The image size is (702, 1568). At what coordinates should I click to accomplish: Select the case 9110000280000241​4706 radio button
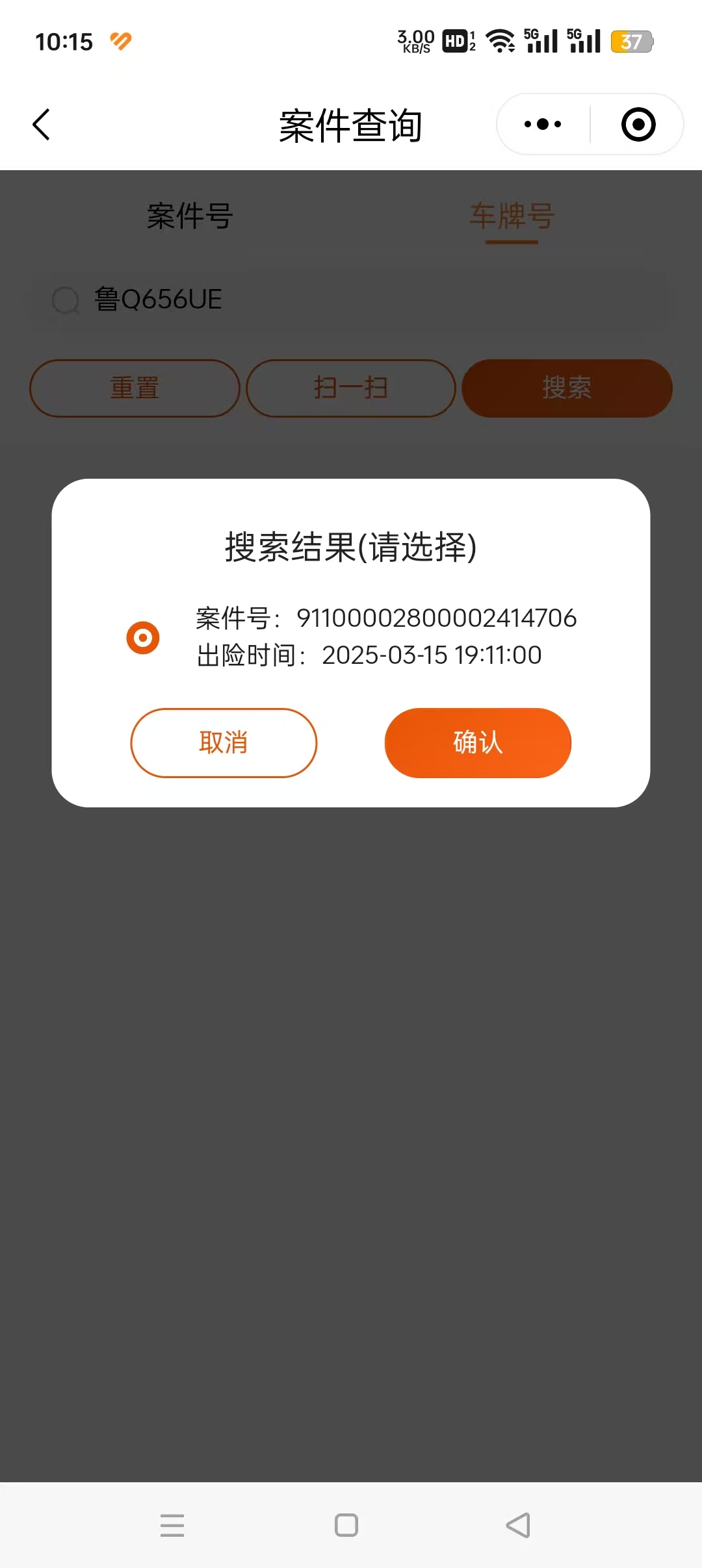click(143, 637)
